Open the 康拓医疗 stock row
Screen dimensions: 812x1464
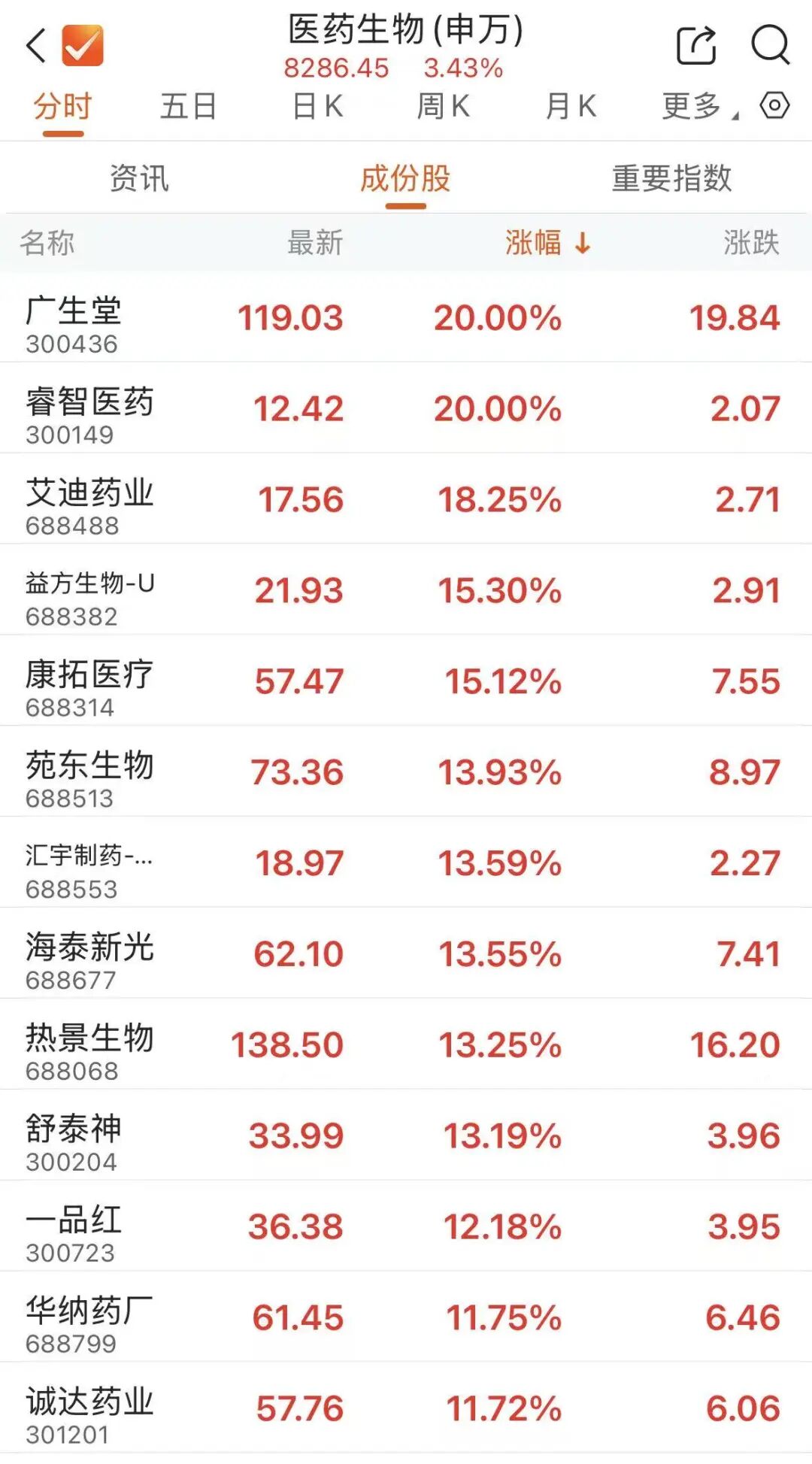[406, 681]
